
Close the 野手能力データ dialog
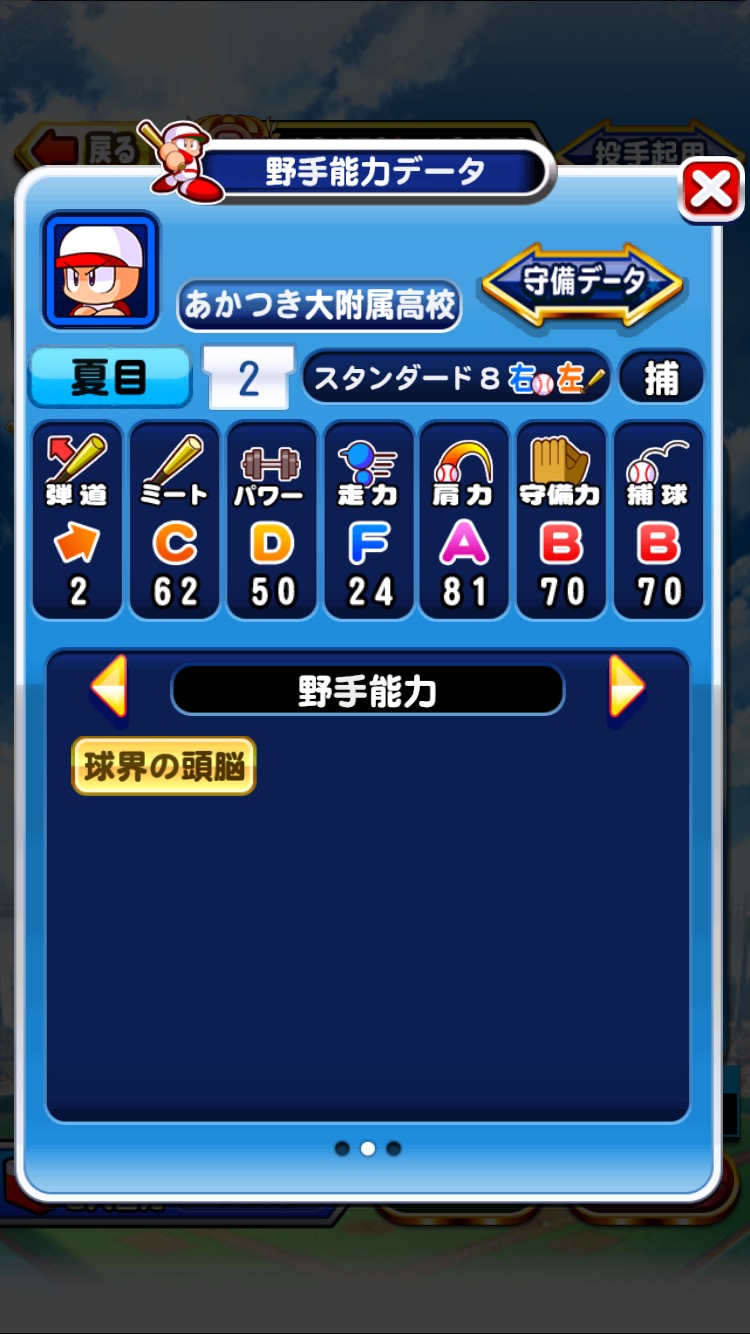[711, 190]
